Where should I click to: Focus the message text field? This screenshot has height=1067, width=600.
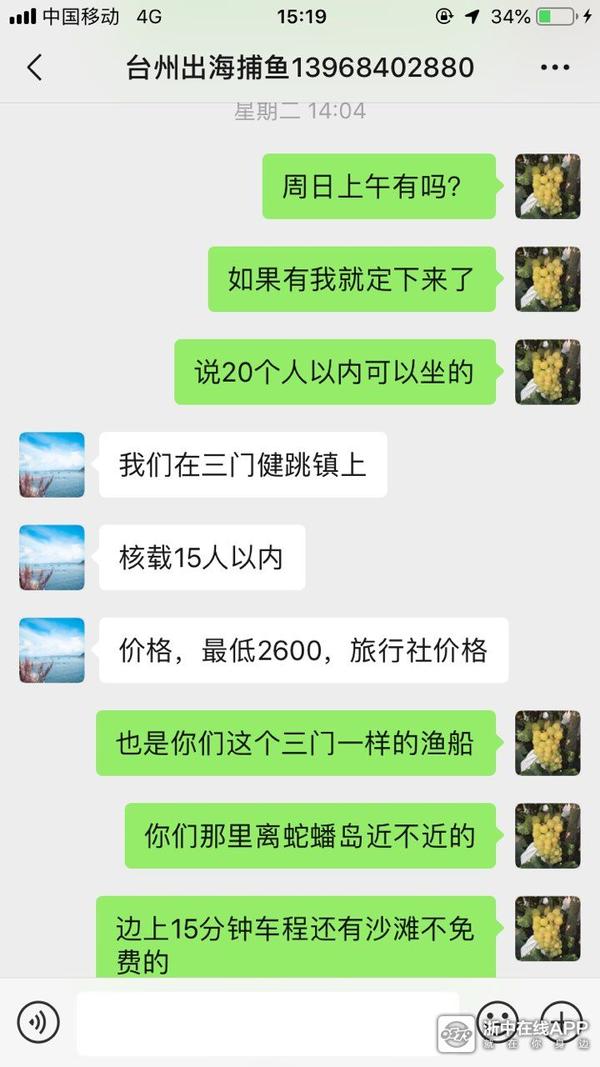pyautogui.click(x=268, y=1022)
